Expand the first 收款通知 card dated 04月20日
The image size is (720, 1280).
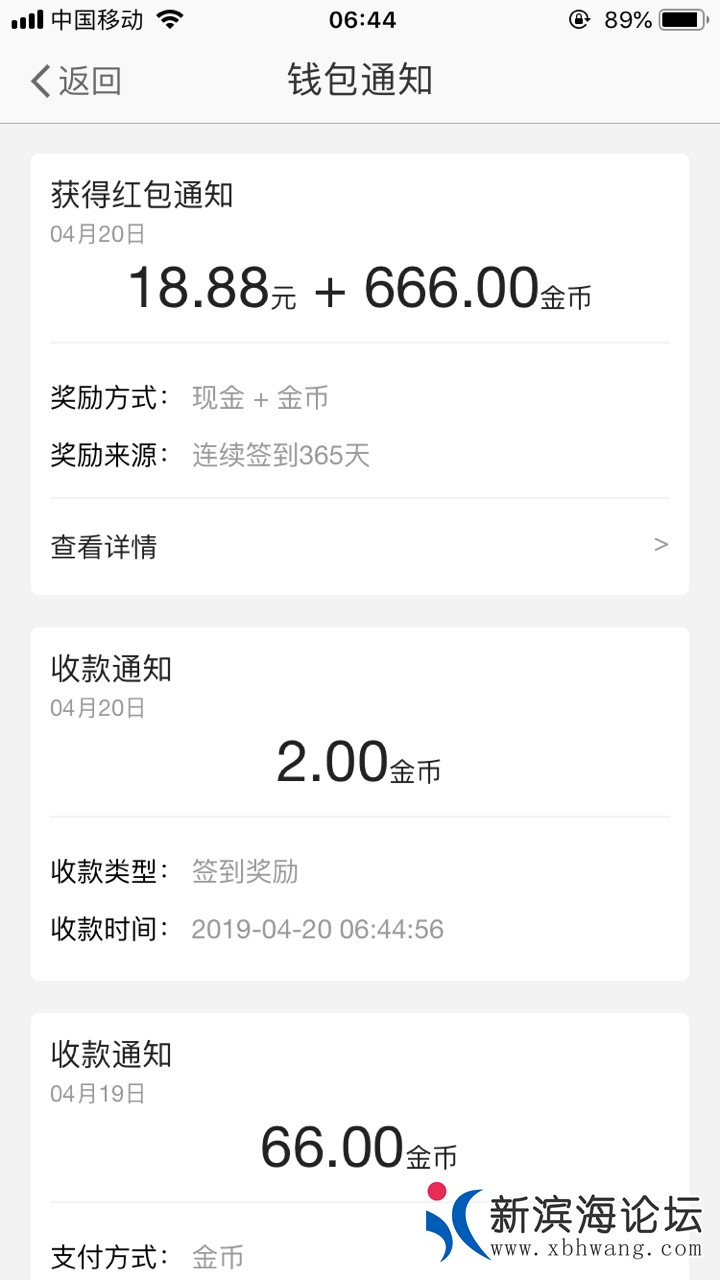point(112,668)
